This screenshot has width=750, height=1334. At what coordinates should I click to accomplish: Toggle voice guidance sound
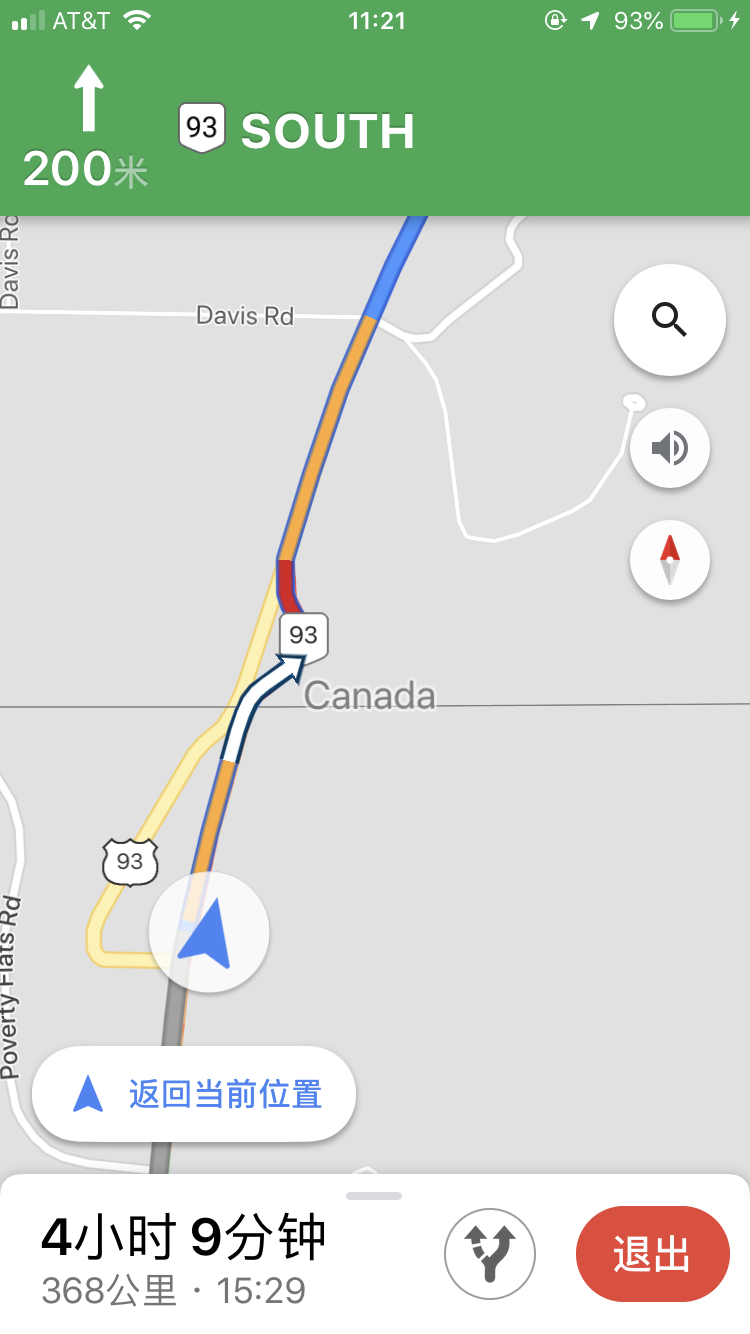point(670,448)
